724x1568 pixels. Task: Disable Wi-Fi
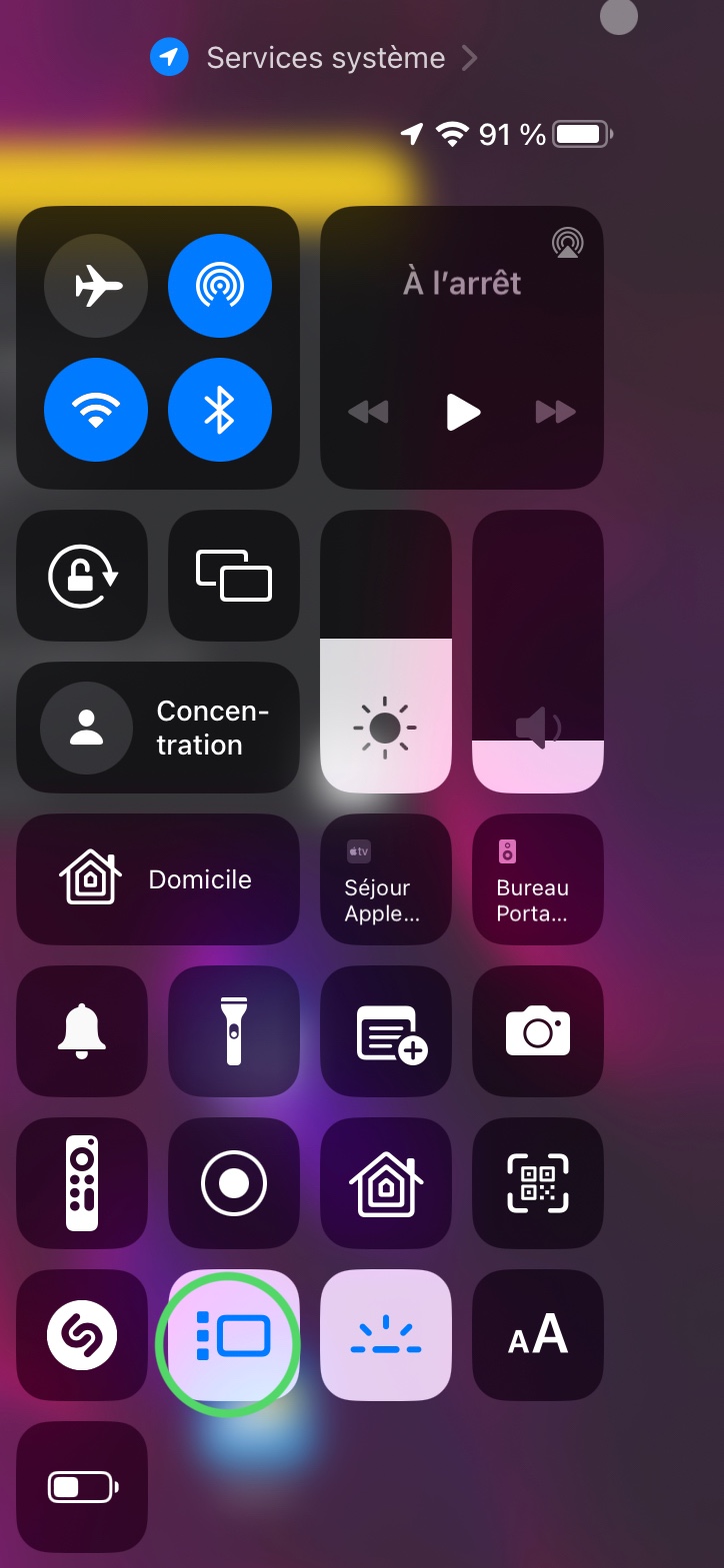96,410
